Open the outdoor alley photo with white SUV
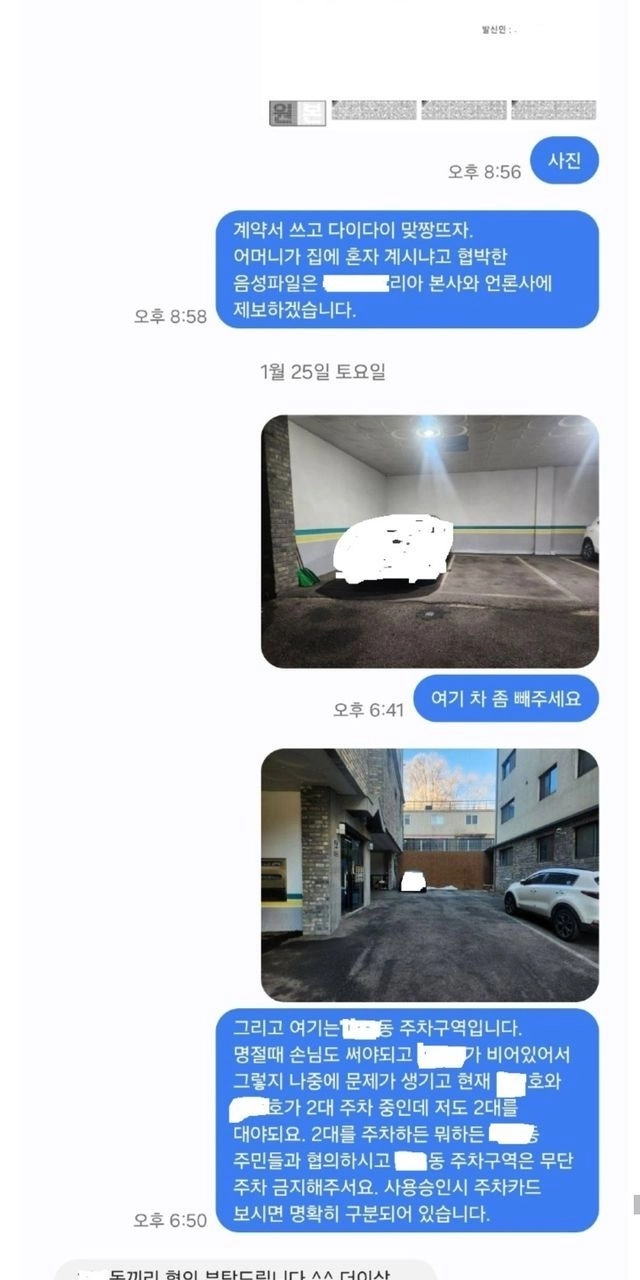Screen dimensions: 640x1280 pyautogui.click(x=430, y=875)
